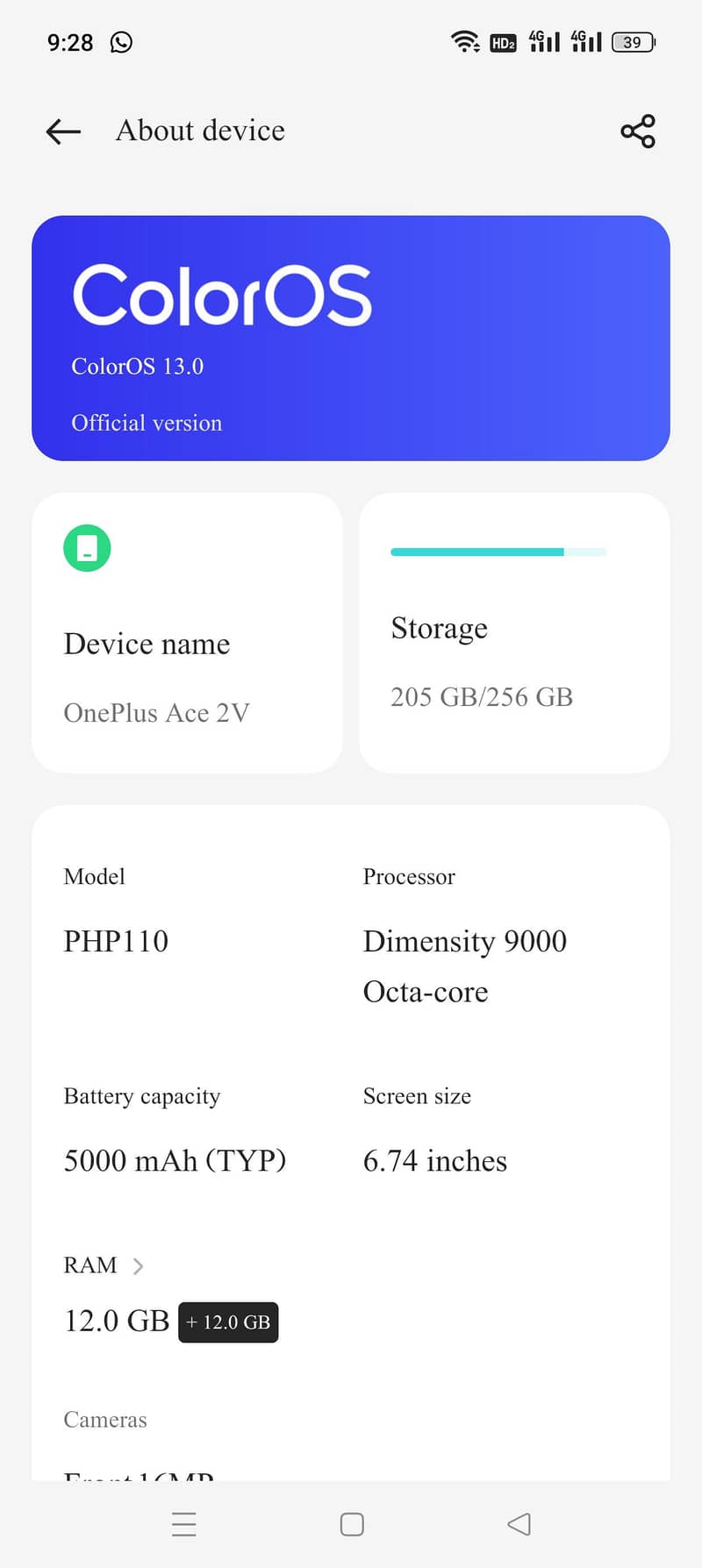Open RAM details
The height and width of the screenshot is (1568, 702).
click(x=104, y=1265)
